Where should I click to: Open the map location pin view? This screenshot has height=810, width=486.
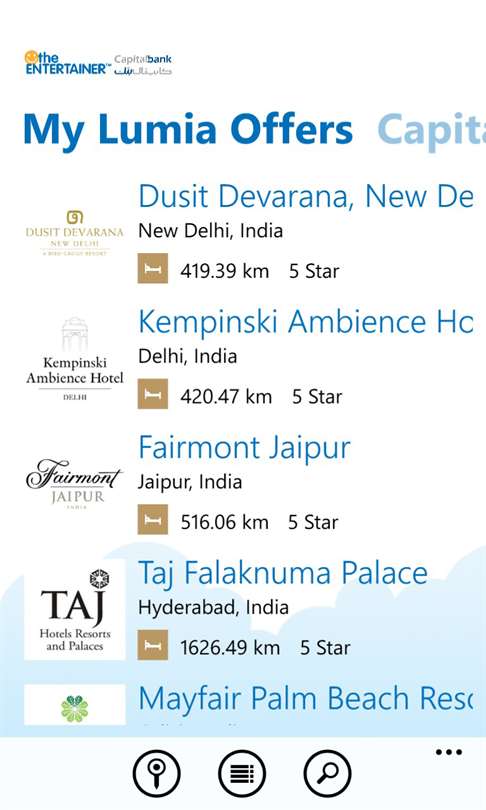156,773
